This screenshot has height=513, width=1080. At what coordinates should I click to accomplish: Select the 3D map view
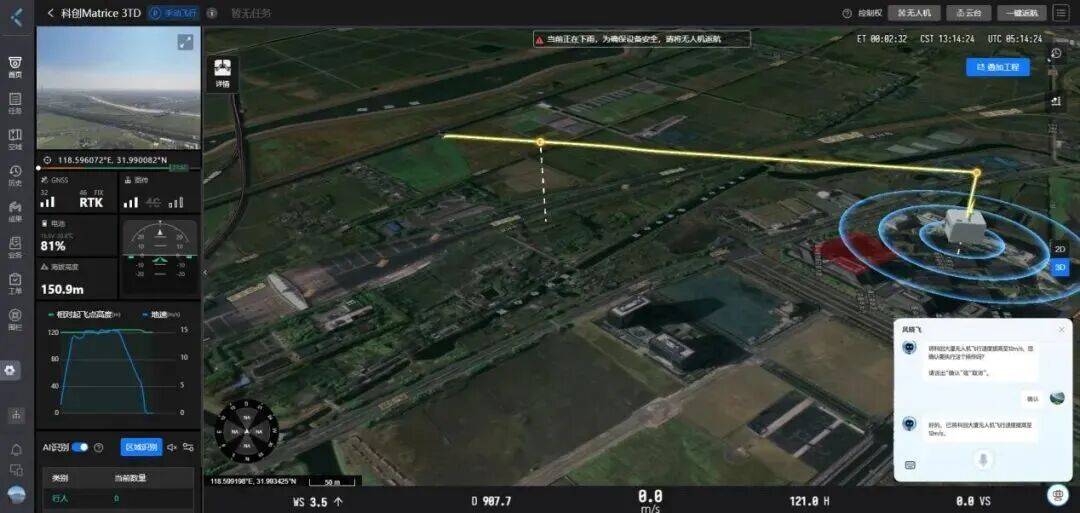pos(1060,267)
